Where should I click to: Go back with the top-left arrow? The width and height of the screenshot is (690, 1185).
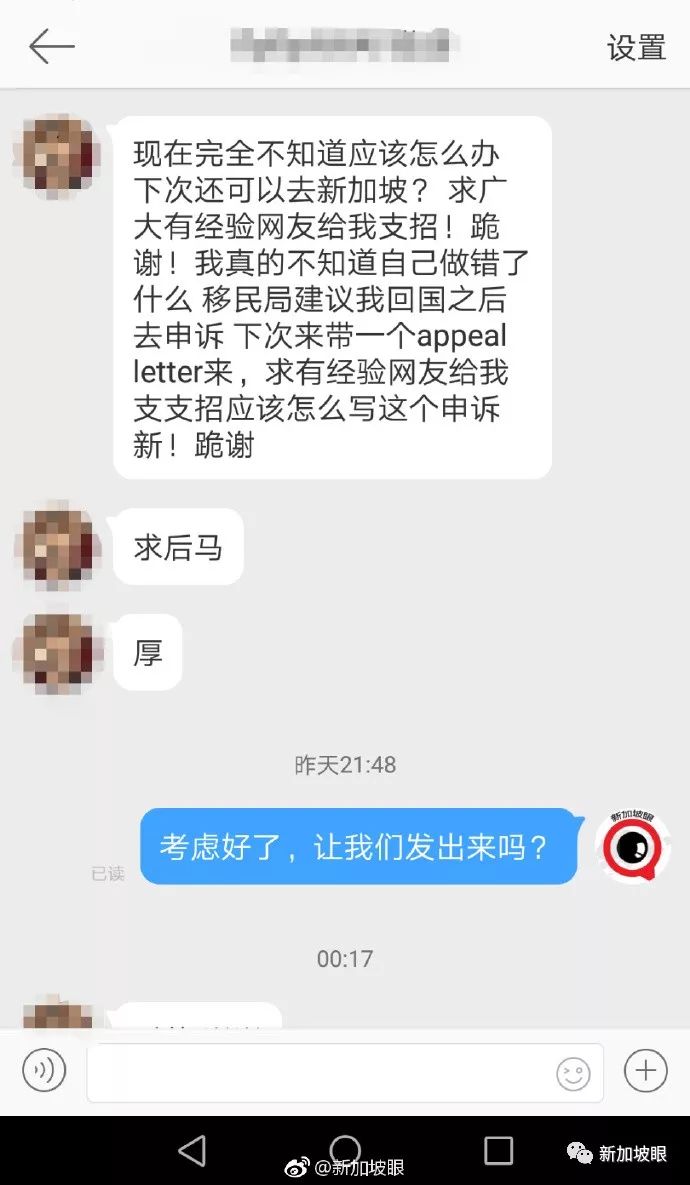coord(51,46)
